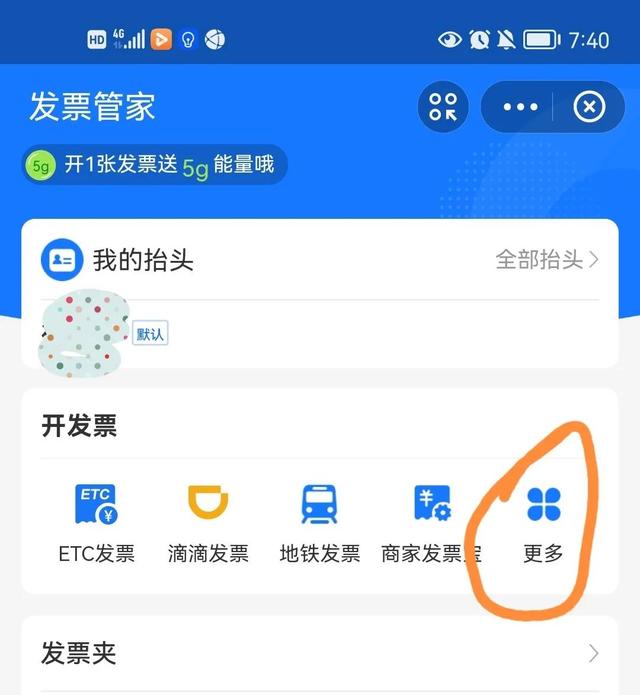Viewport: 640px width, 695px height.
Task: Close the 发票管家 mini program
Action: click(x=589, y=107)
